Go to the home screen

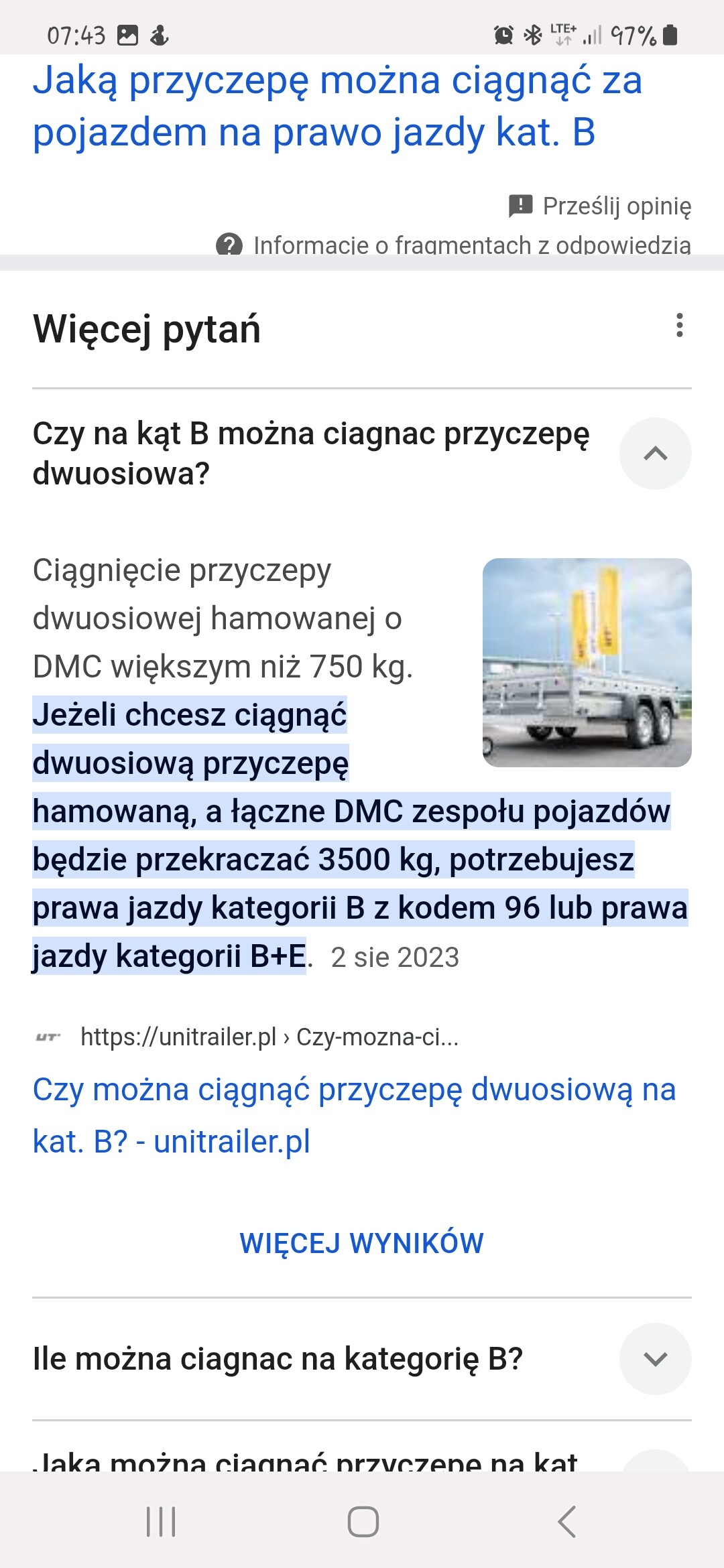[363, 1521]
